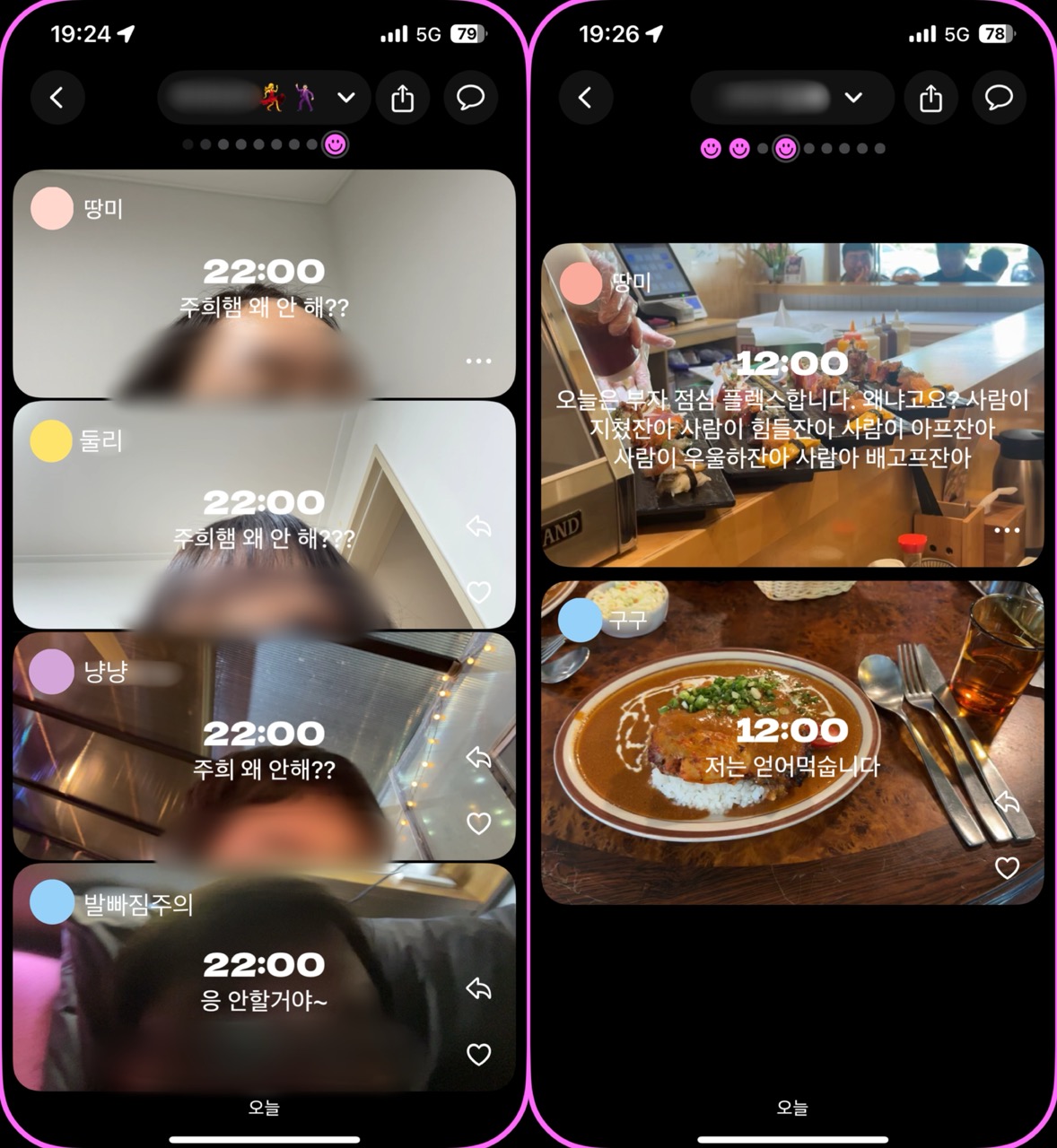Reply to 구구's post '저는 얻어먹습니다'
Viewport: 1057px width, 1148px height.
(1008, 802)
